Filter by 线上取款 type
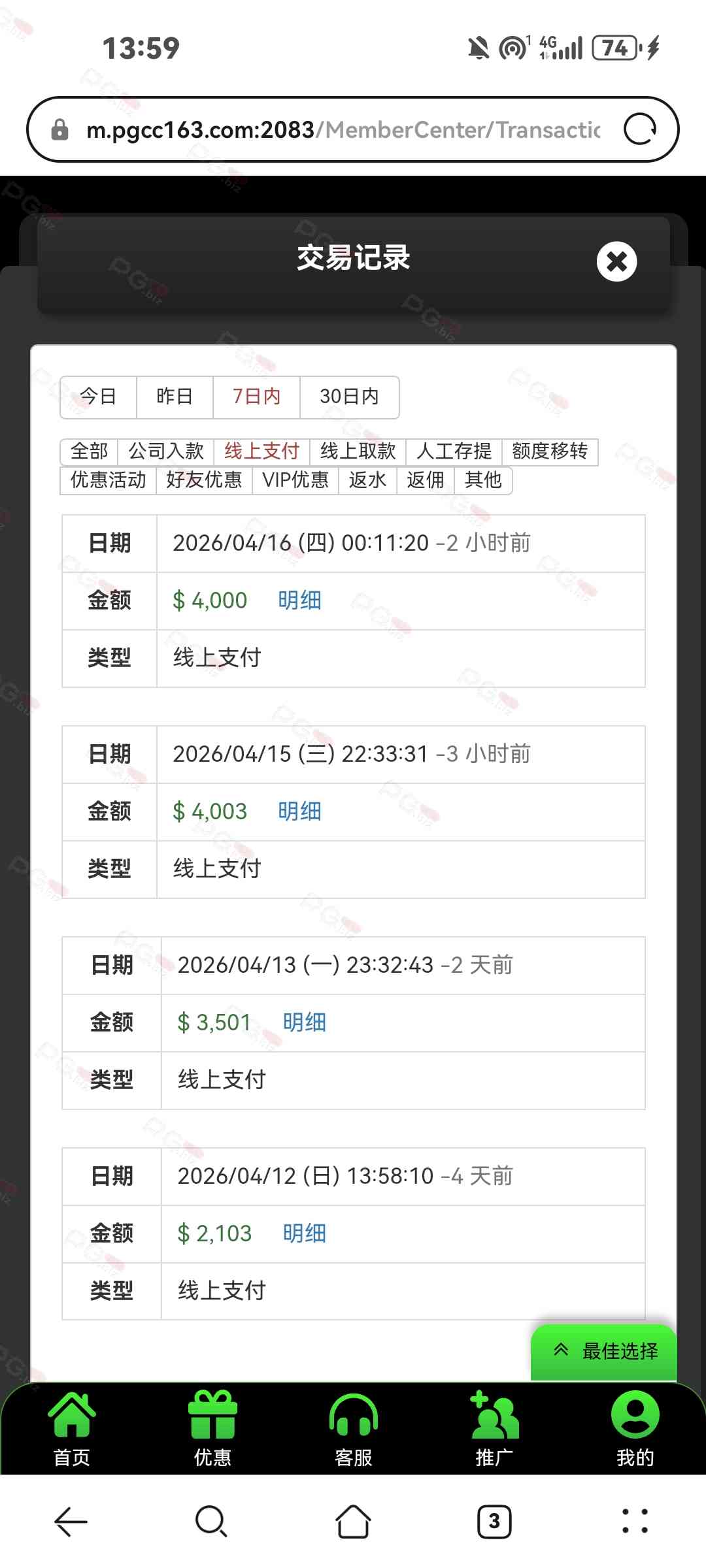 click(x=358, y=451)
